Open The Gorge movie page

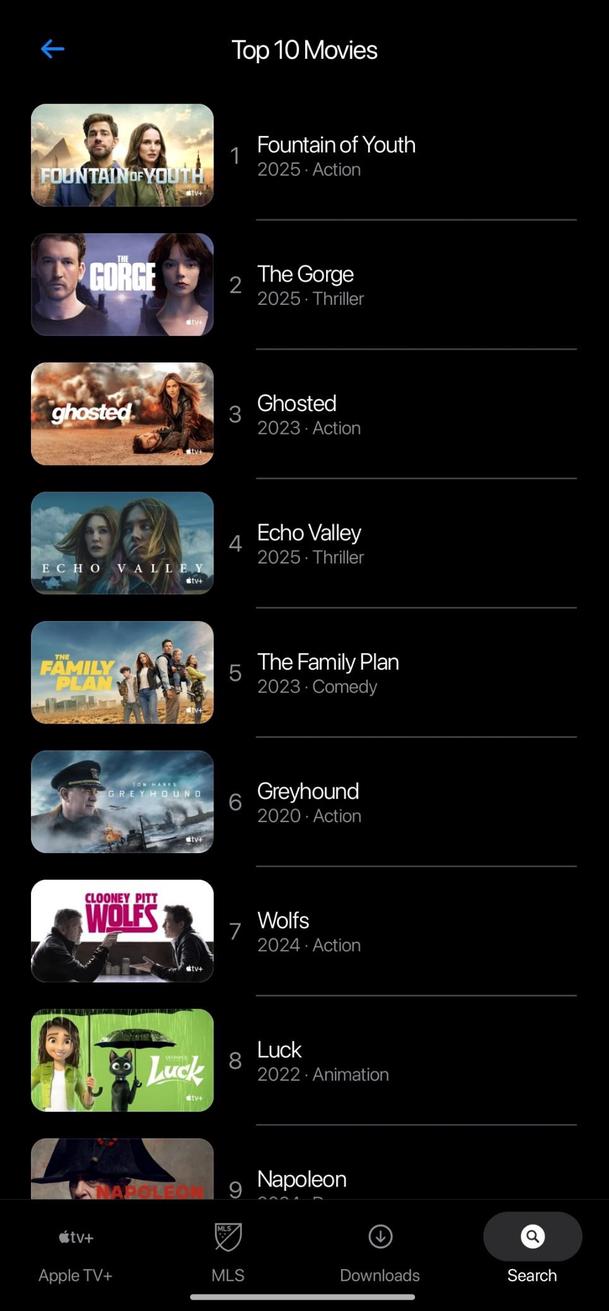point(305,285)
